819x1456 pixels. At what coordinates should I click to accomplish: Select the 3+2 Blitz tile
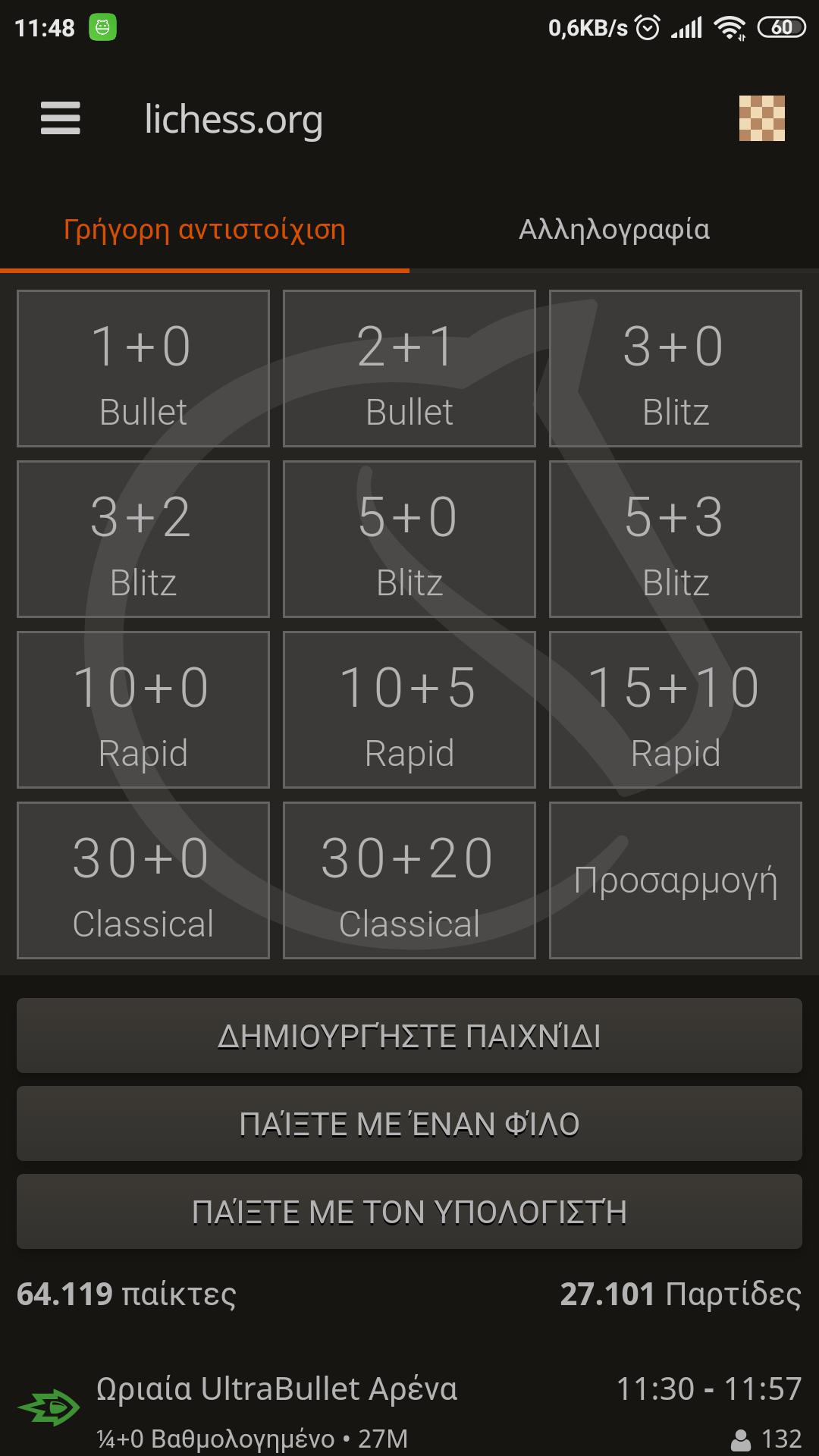[x=143, y=539]
